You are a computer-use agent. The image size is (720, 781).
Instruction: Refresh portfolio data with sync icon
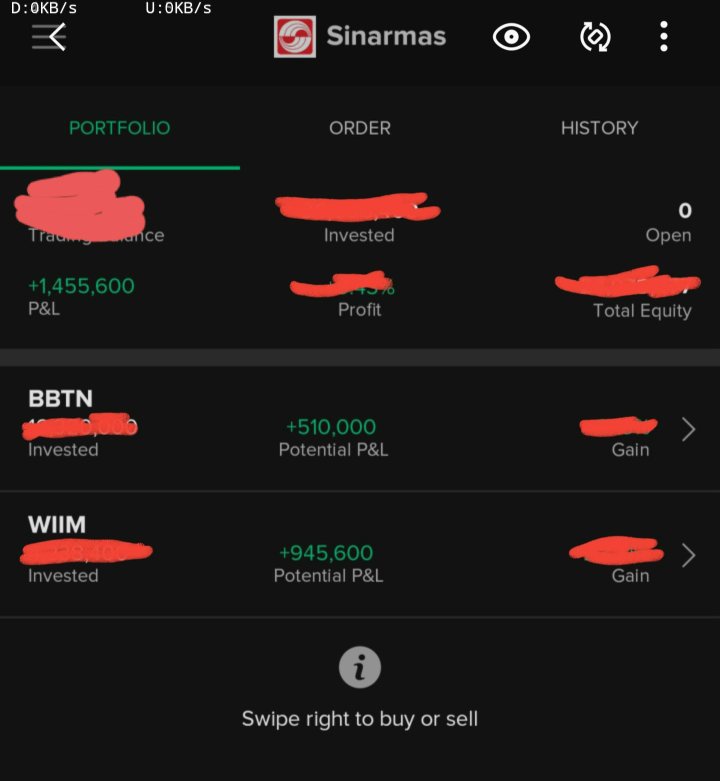[595, 37]
